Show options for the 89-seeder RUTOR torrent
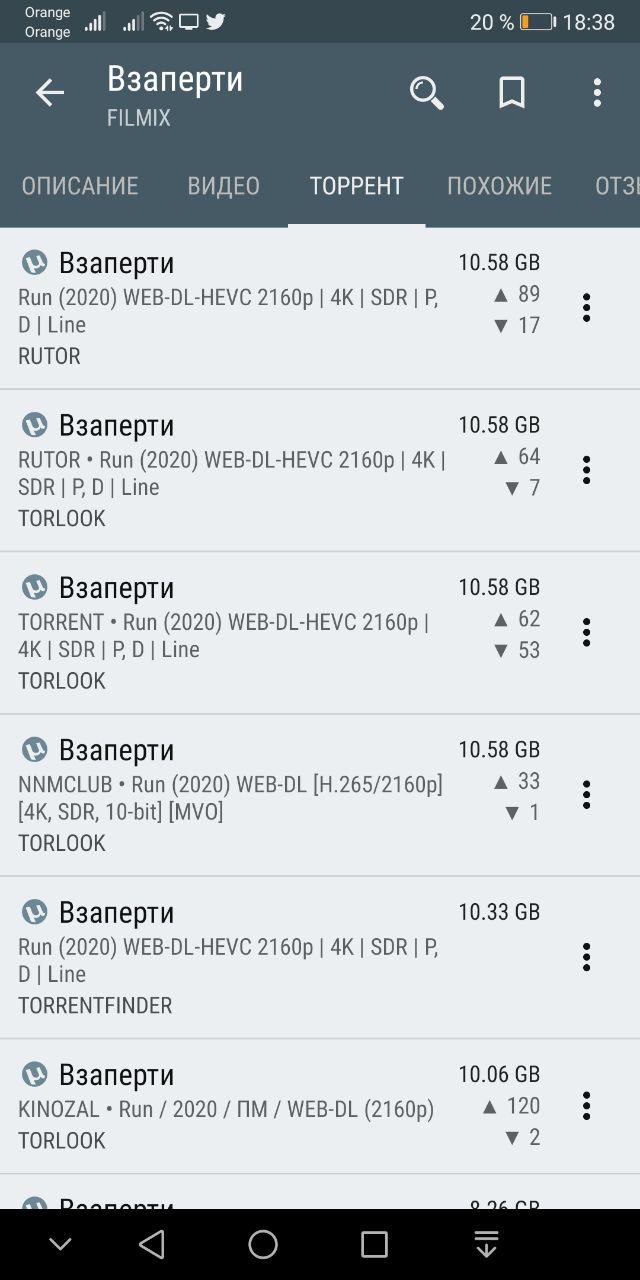The width and height of the screenshot is (640, 1280). (587, 308)
